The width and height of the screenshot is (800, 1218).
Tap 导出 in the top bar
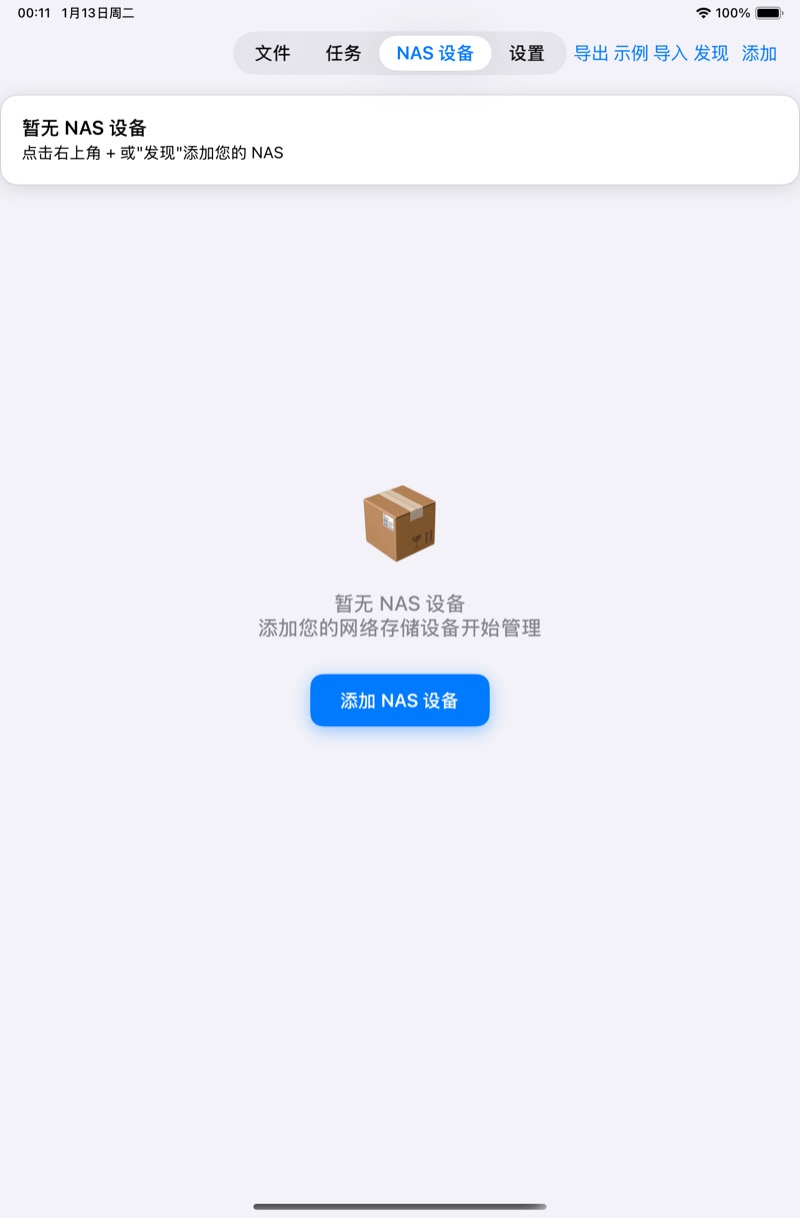coord(591,54)
